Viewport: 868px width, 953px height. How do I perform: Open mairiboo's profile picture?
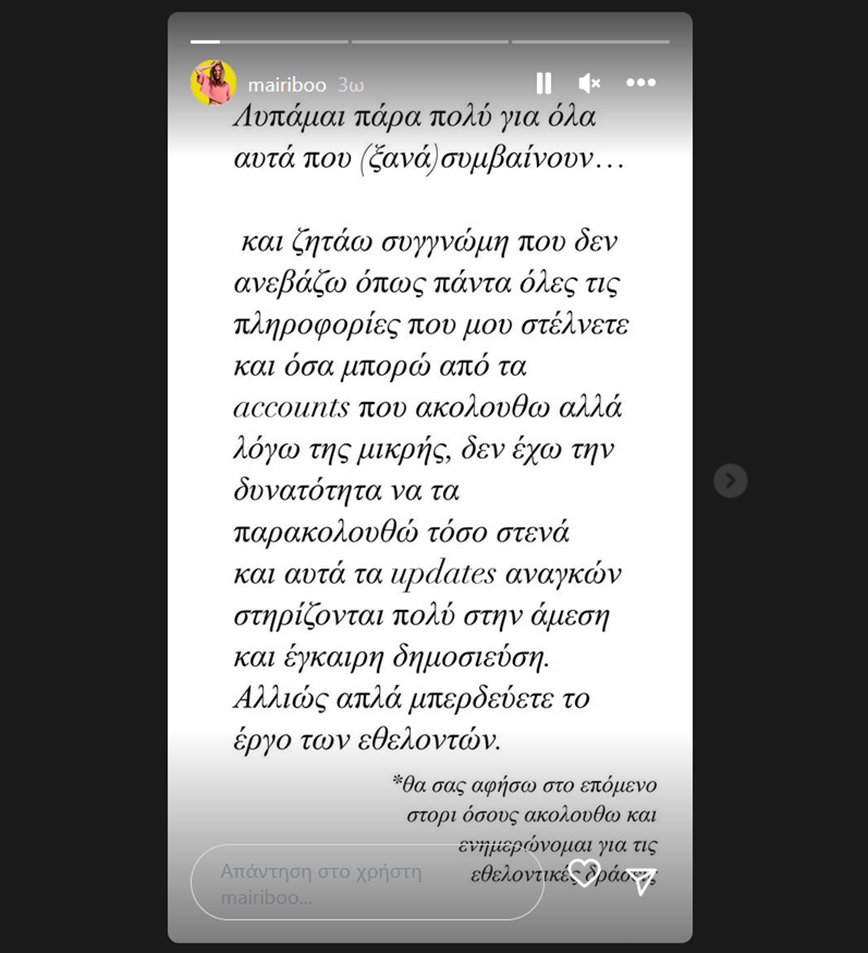click(x=213, y=83)
